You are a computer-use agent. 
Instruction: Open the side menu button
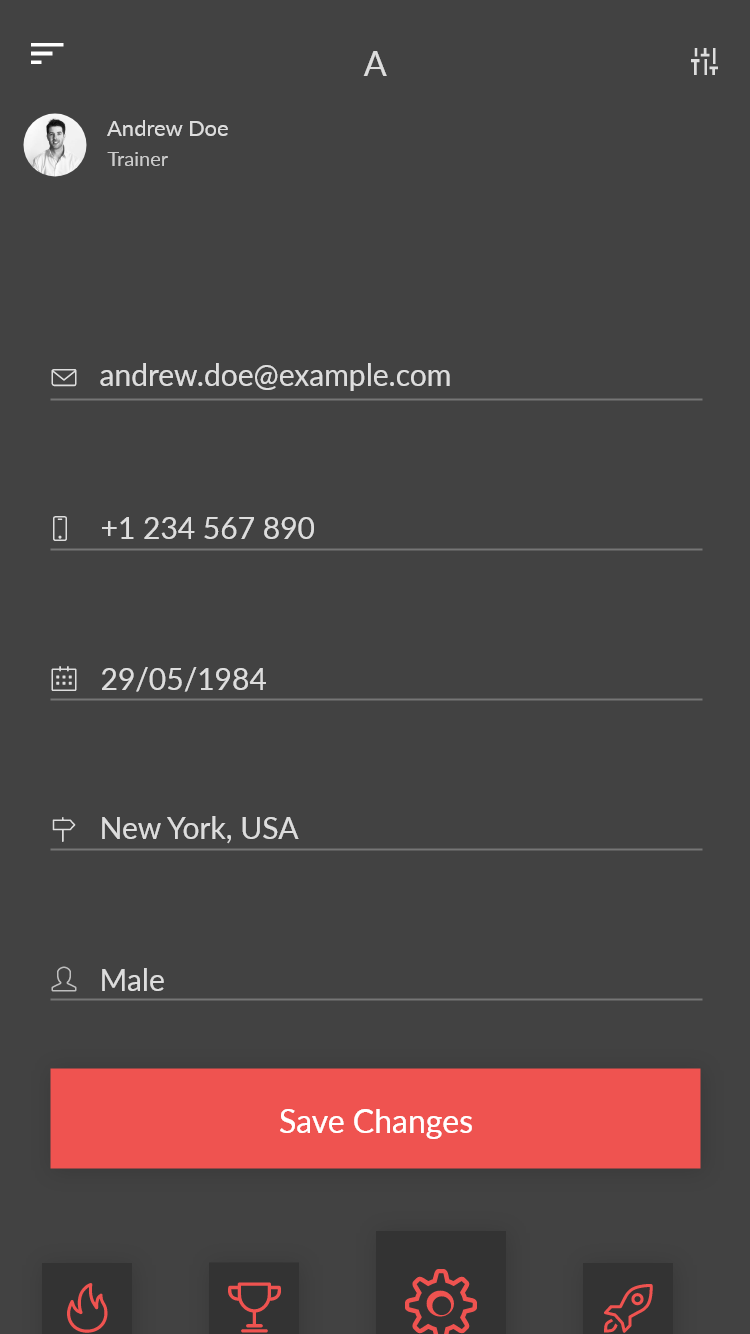[47, 53]
